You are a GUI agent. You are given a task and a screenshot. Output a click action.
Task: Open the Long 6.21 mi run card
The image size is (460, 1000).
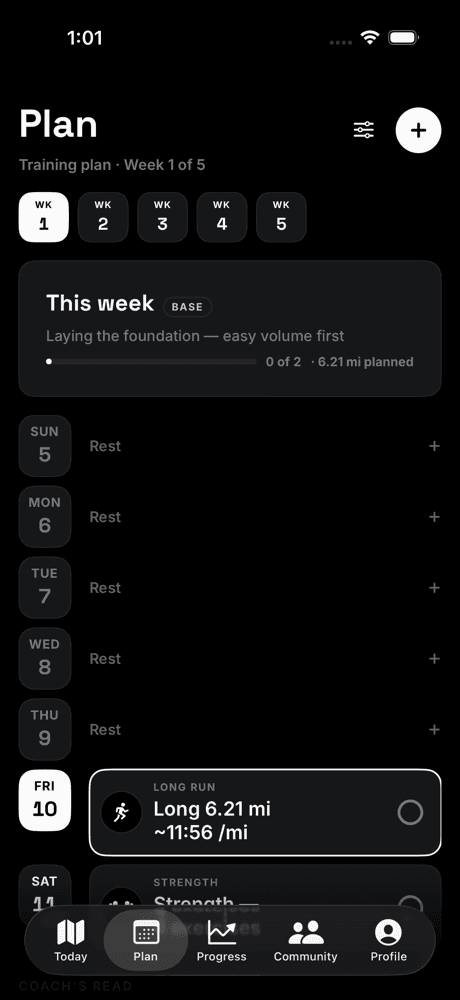(265, 812)
